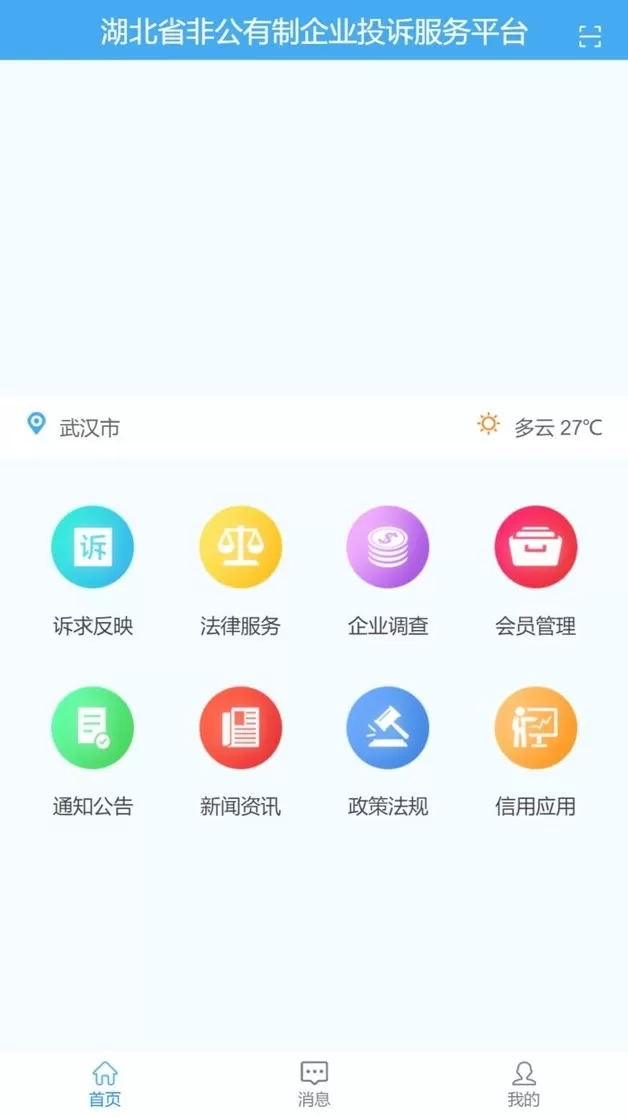Screen dimensions: 628x1117
Task: Change the location from 武汉市
Action: pos(73,427)
